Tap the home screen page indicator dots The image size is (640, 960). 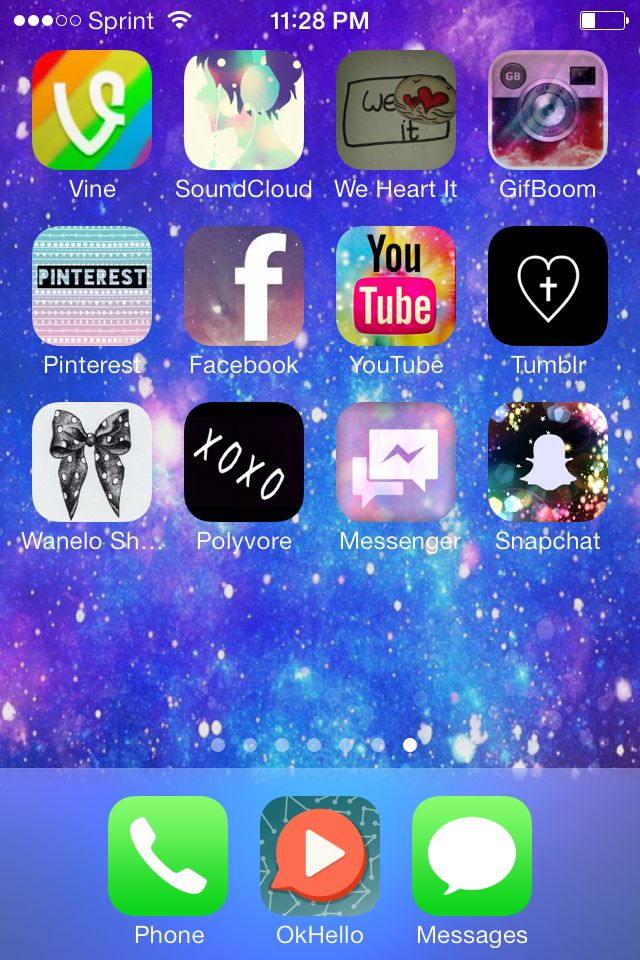click(314, 745)
